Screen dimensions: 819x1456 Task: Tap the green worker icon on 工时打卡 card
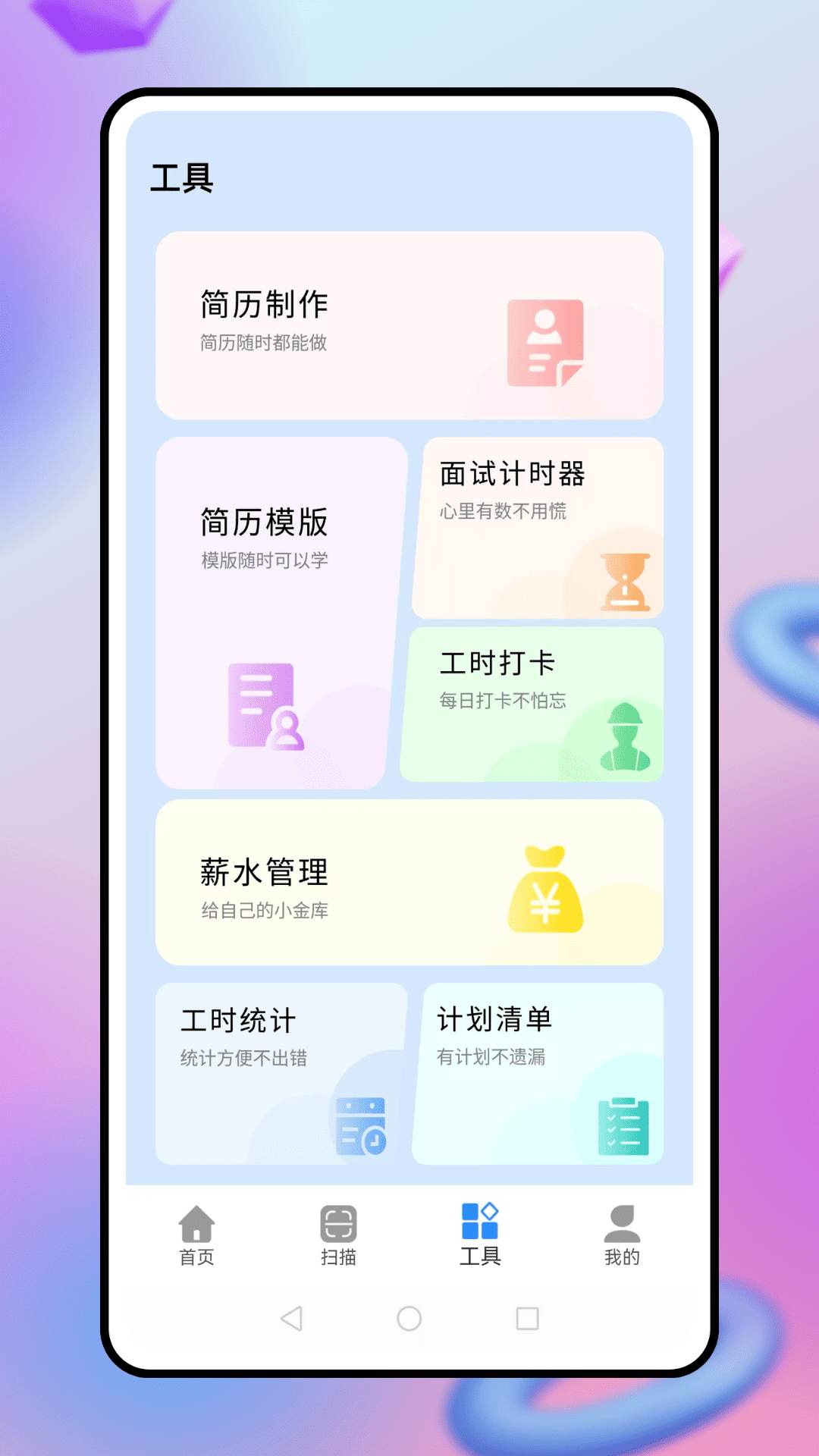pyautogui.click(x=624, y=734)
